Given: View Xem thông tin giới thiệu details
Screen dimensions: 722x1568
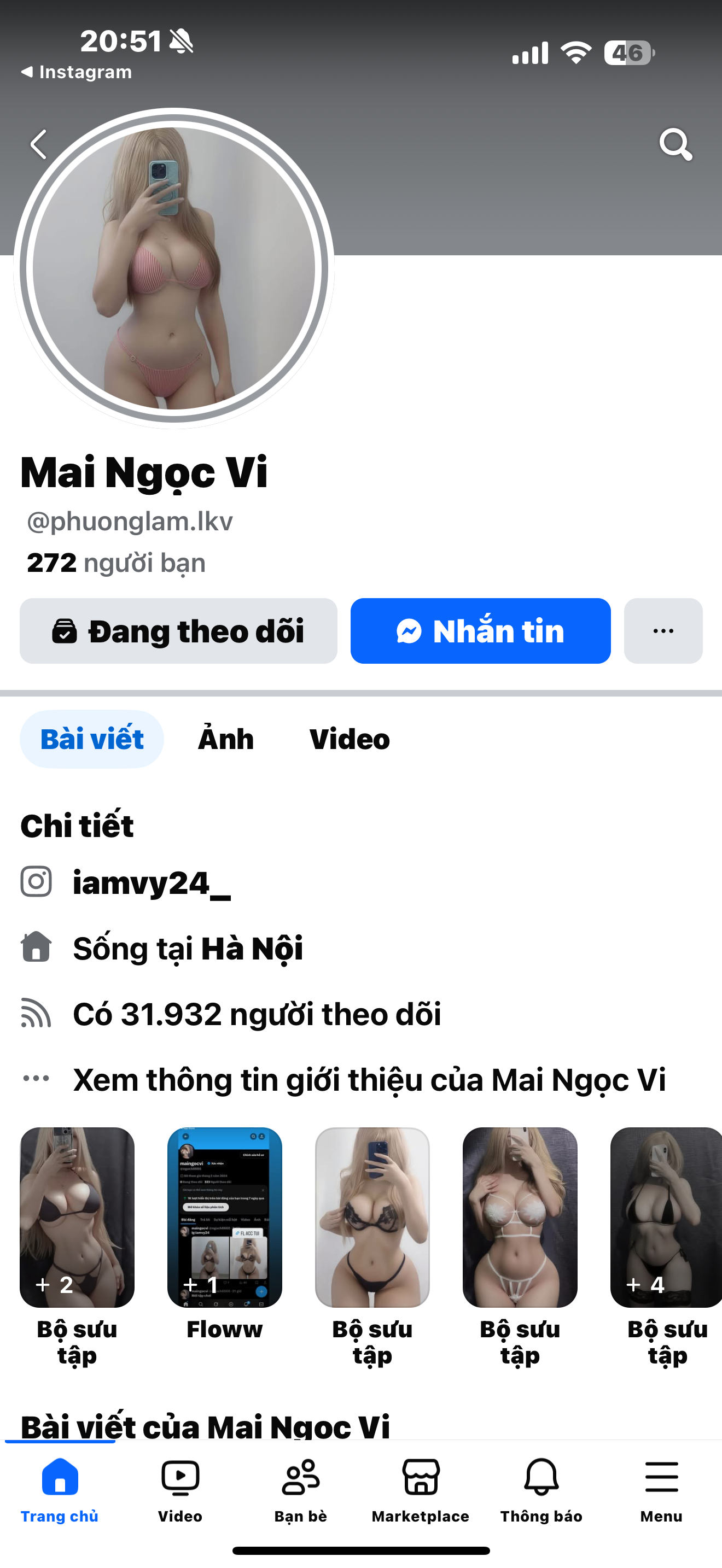Looking at the screenshot, I should coord(369,1080).
